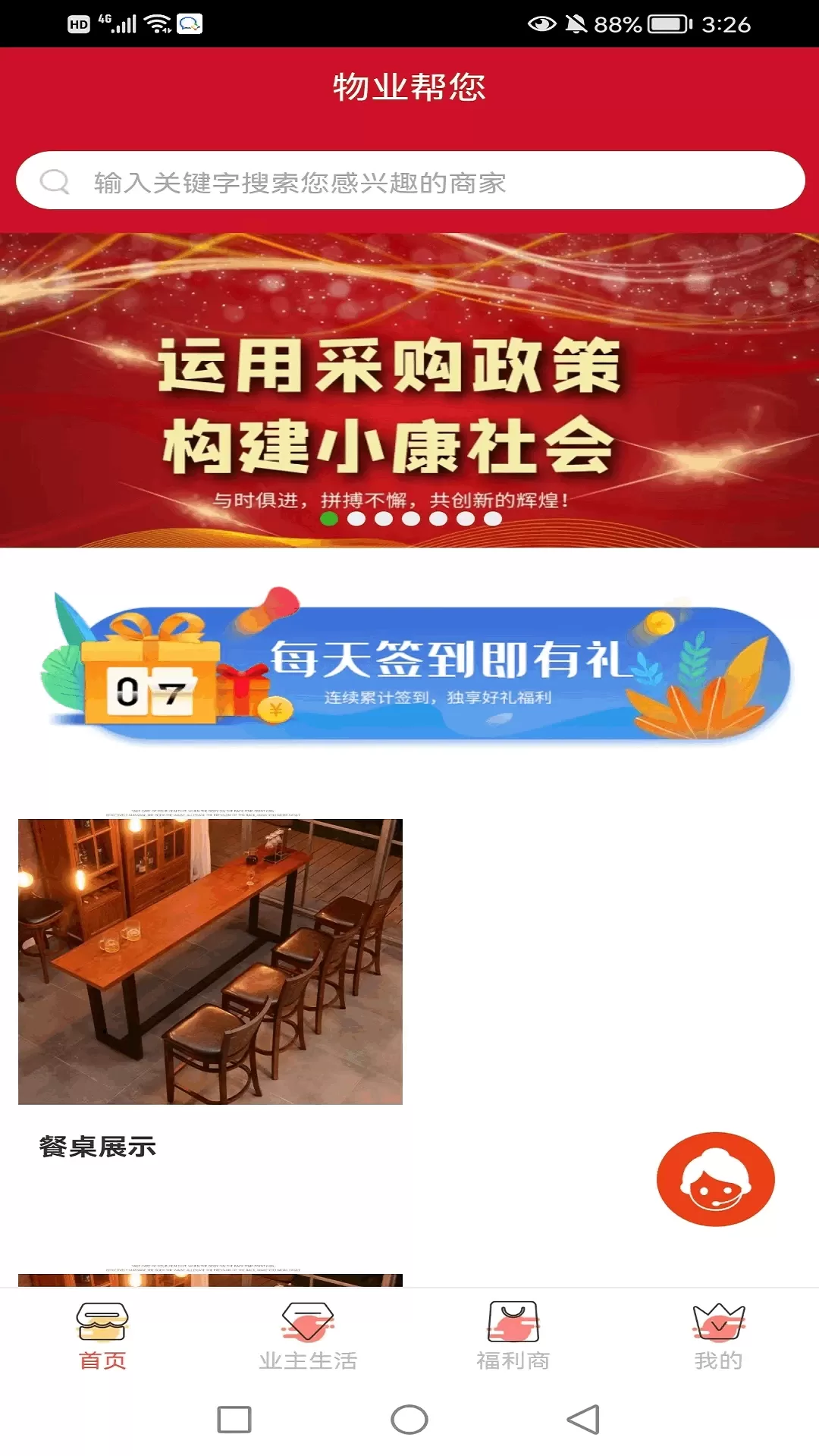Screen dimensions: 819x1456
Task: Switch to the 福利商 tab
Action: click(x=513, y=1336)
